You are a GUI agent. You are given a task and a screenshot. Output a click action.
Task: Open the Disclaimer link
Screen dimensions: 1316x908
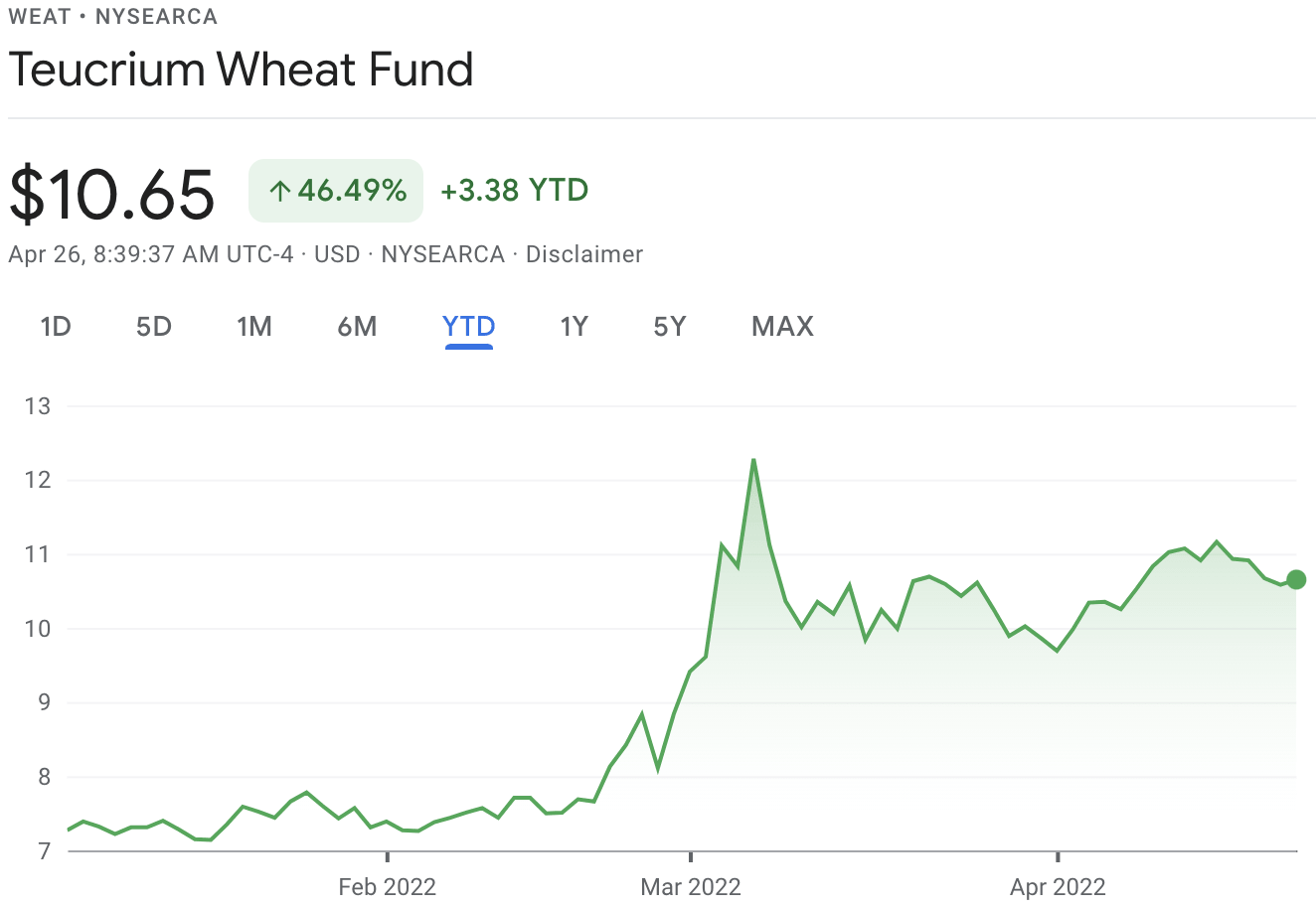tap(583, 254)
